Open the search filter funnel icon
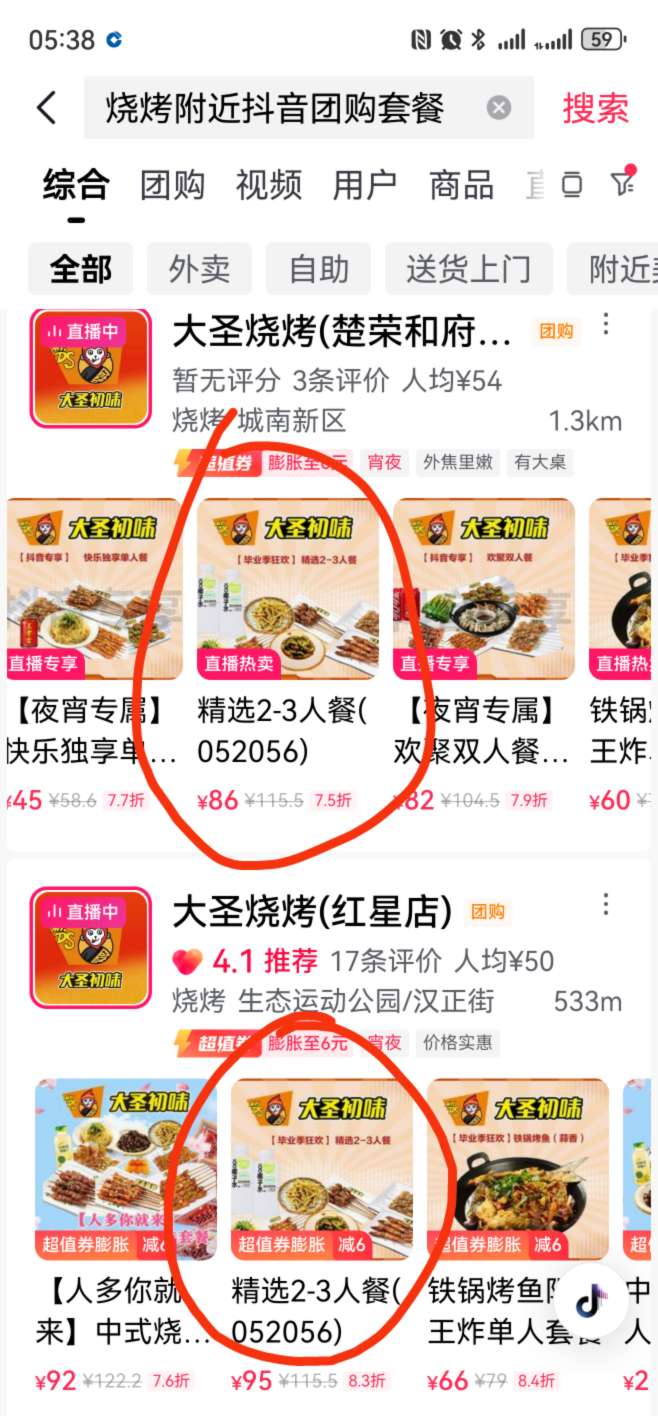This screenshot has height=1416, width=658. coord(622,183)
